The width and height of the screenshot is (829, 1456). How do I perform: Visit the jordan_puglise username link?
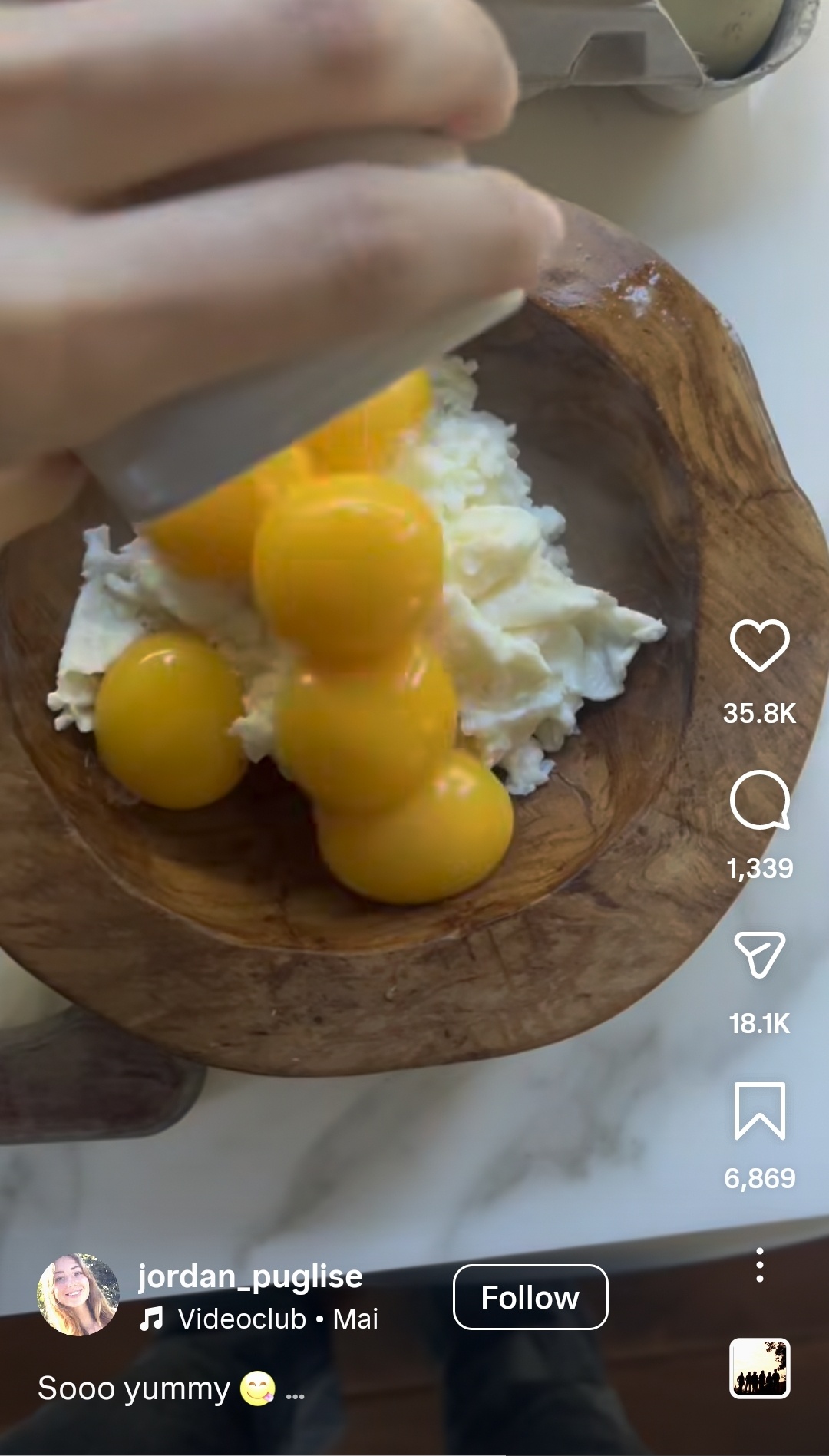pos(250,1276)
